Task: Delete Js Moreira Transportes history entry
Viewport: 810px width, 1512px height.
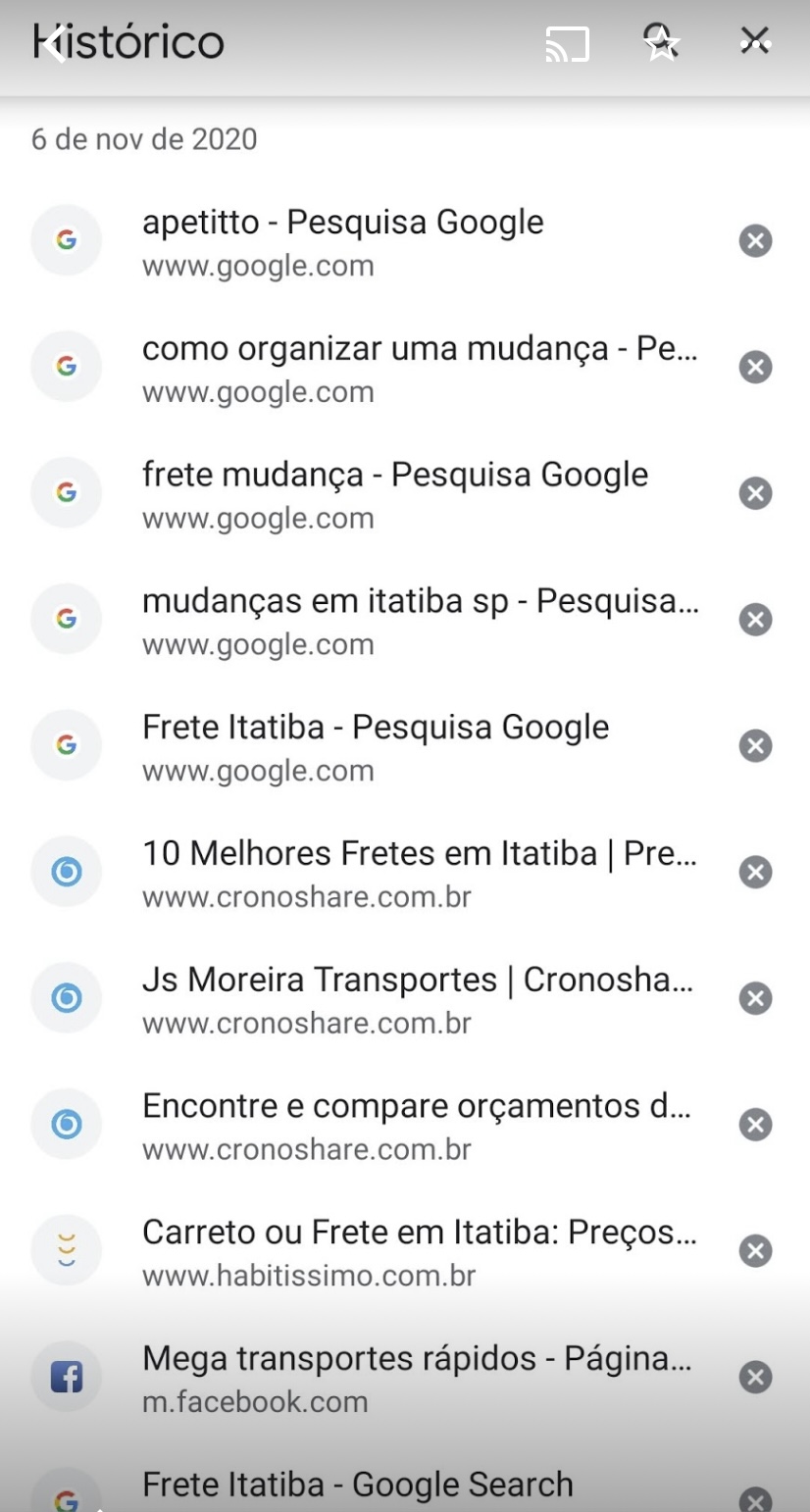Action: click(x=755, y=998)
